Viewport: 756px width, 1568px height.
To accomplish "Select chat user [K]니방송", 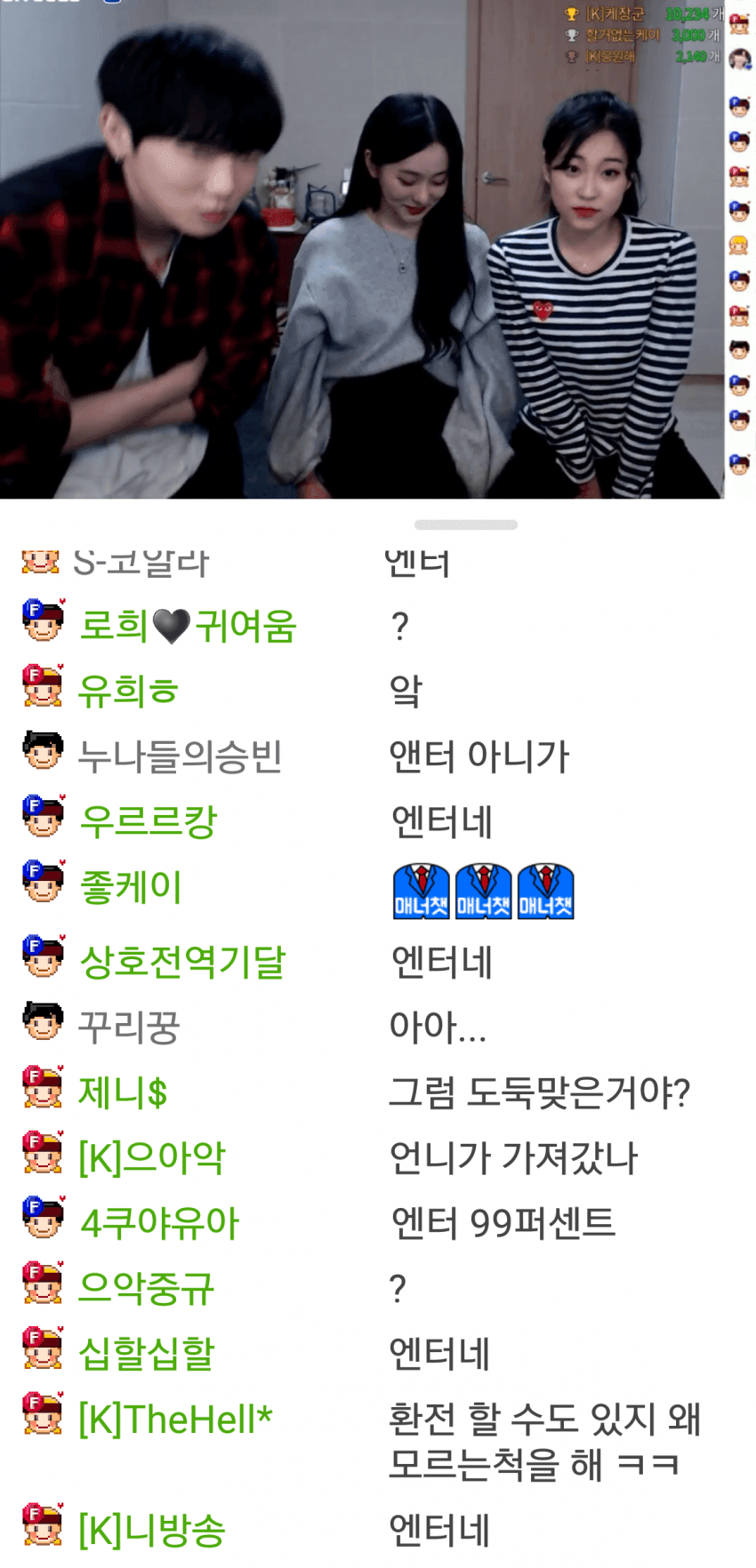I will [x=151, y=1530].
